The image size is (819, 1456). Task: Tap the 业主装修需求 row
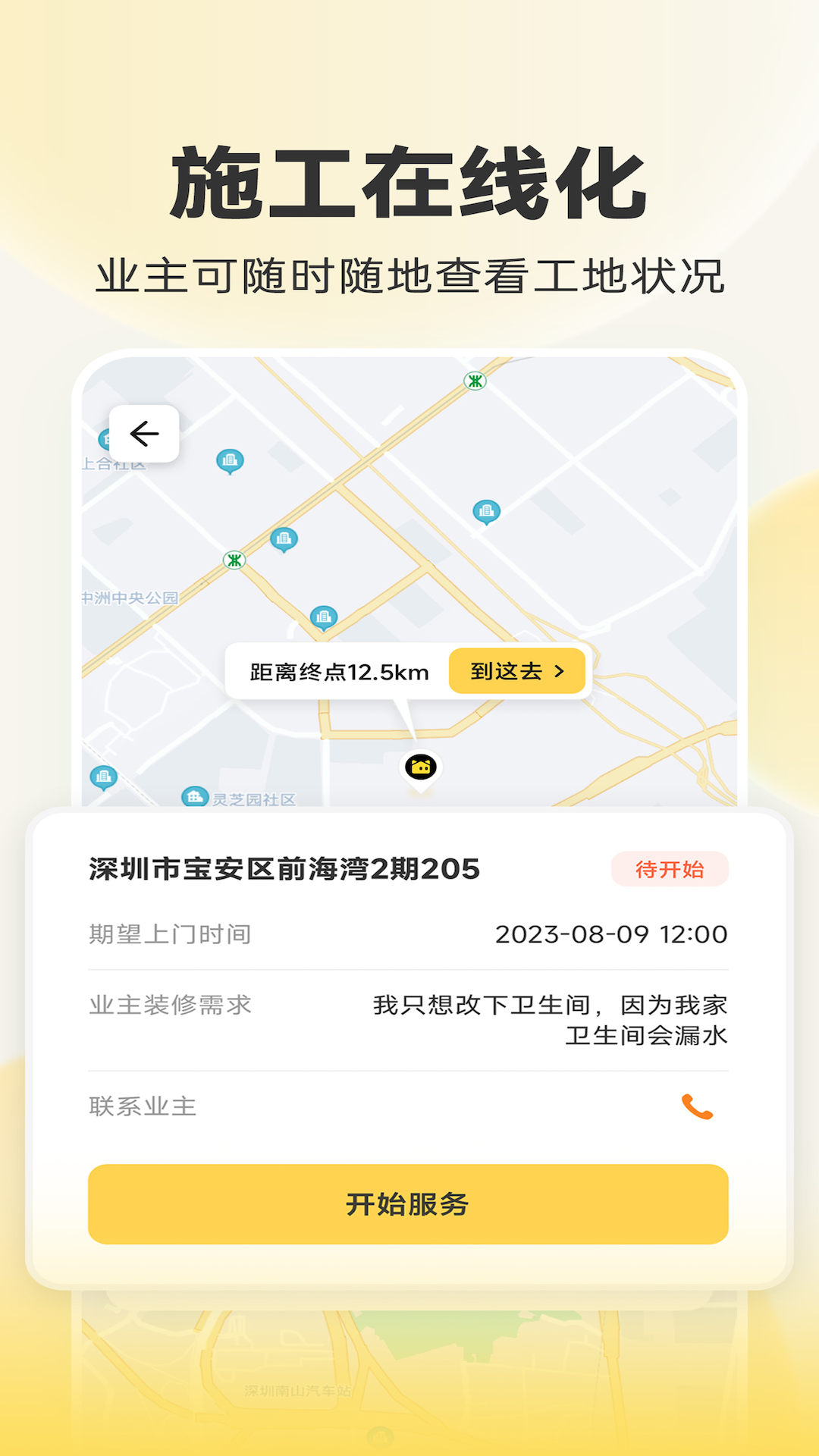(171, 1005)
